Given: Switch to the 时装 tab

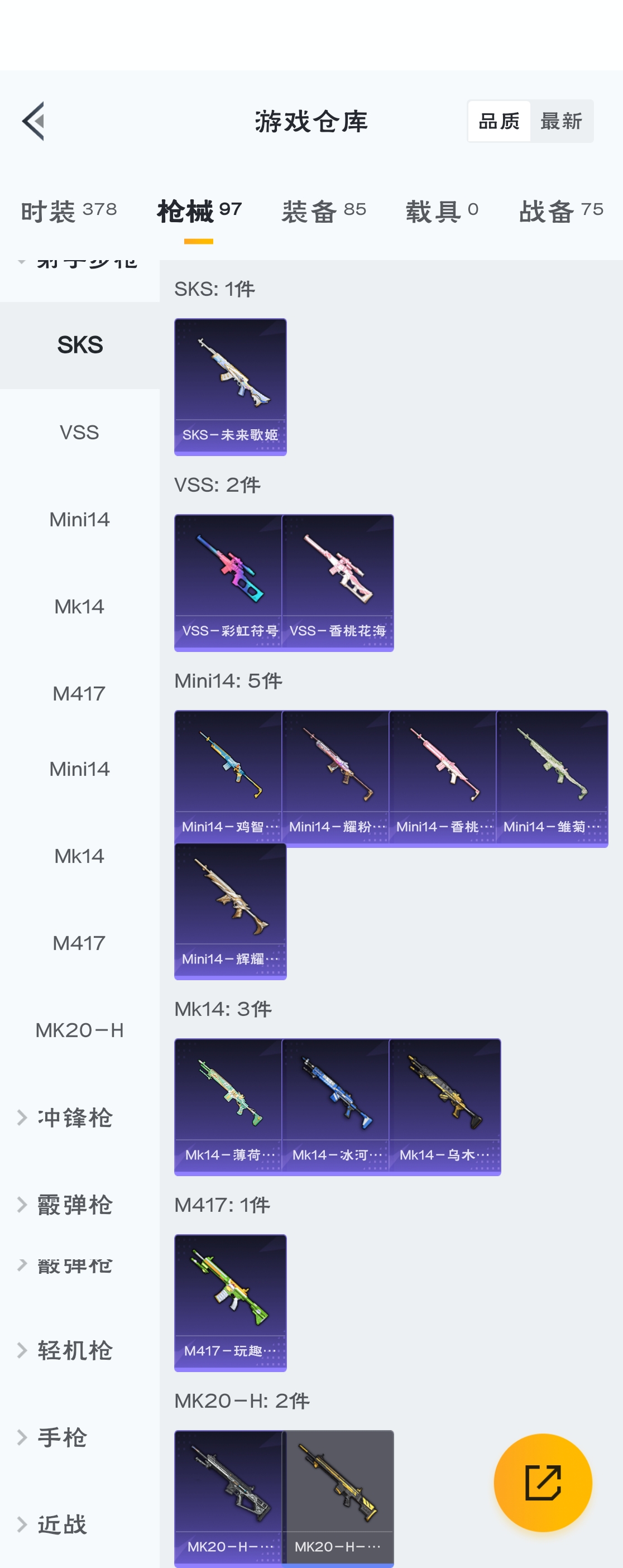Looking at the screenshot, I should click(x=68, y=210).
